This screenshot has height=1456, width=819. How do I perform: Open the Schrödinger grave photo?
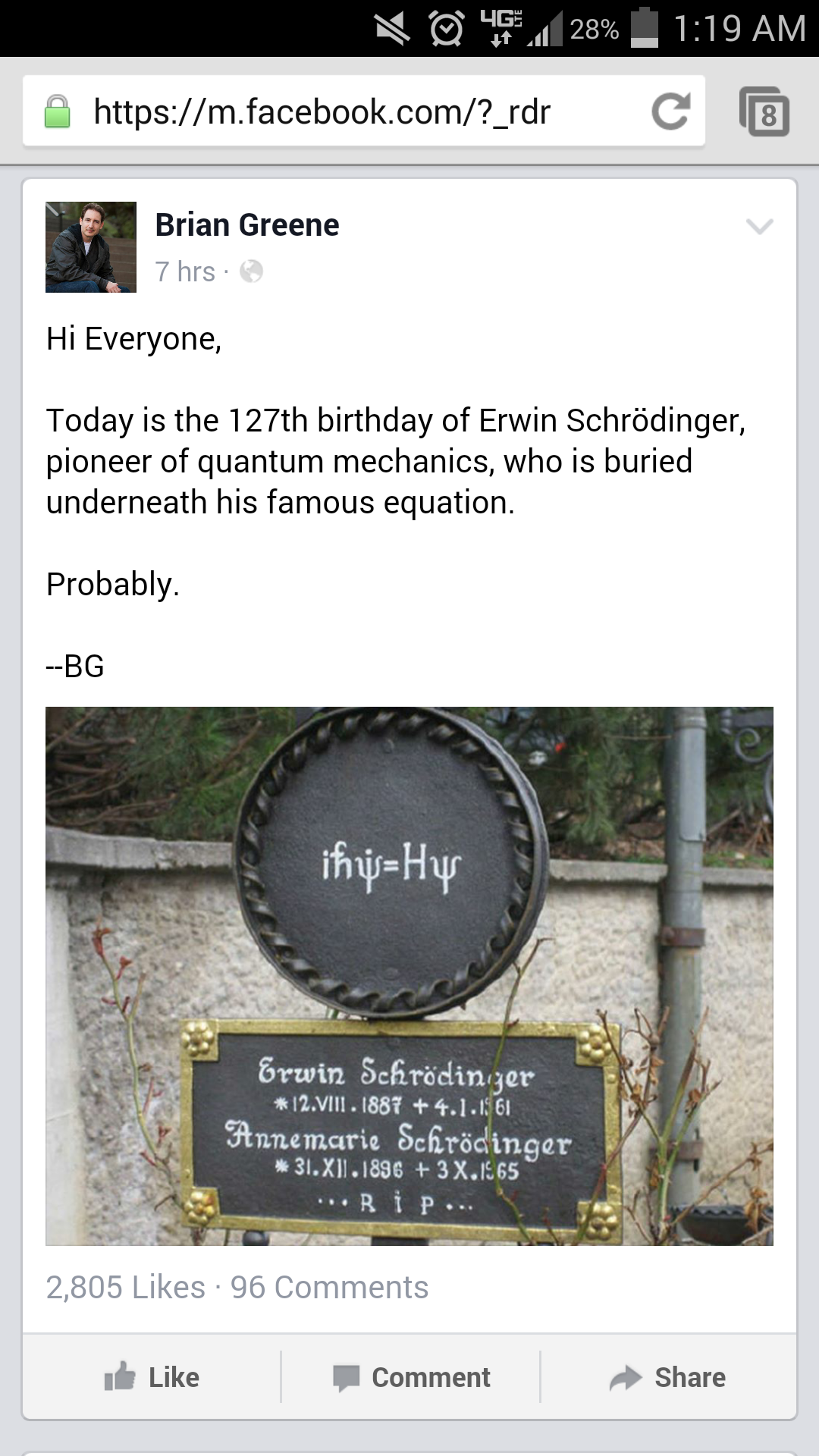(x=409, y=975)
